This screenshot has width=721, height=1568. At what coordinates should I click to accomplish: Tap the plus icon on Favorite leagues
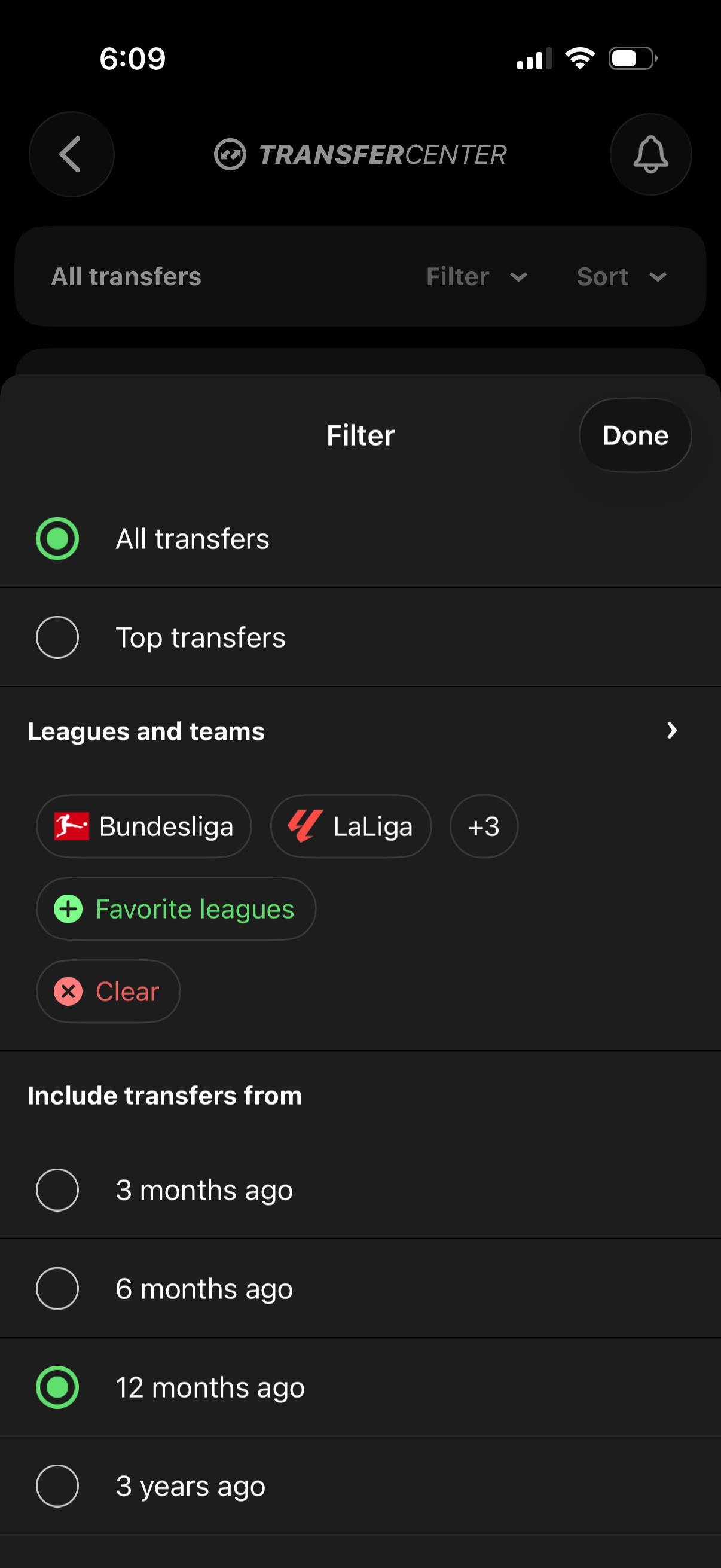pyautogui.click(x=69, y=908)
